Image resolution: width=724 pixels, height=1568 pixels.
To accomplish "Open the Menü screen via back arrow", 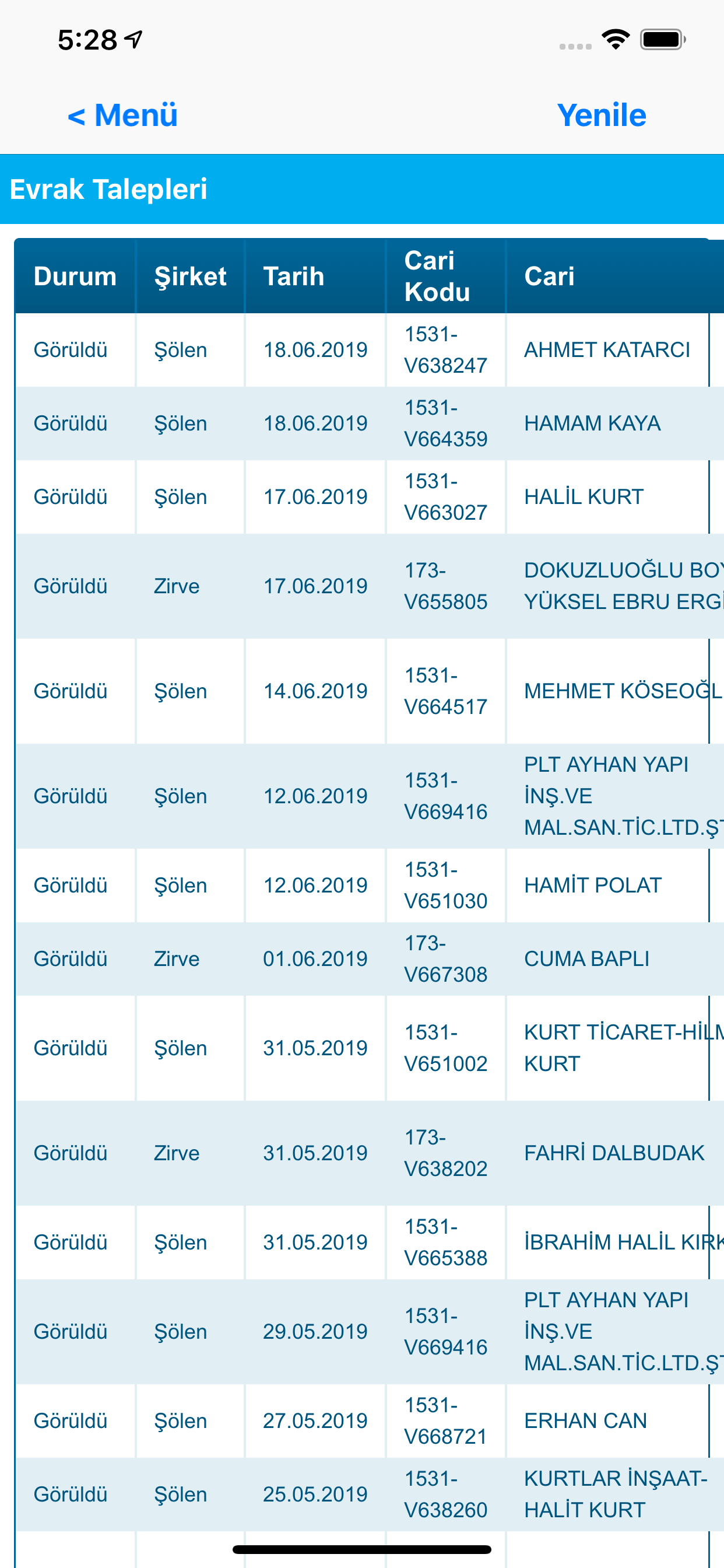I will [122, 115].
